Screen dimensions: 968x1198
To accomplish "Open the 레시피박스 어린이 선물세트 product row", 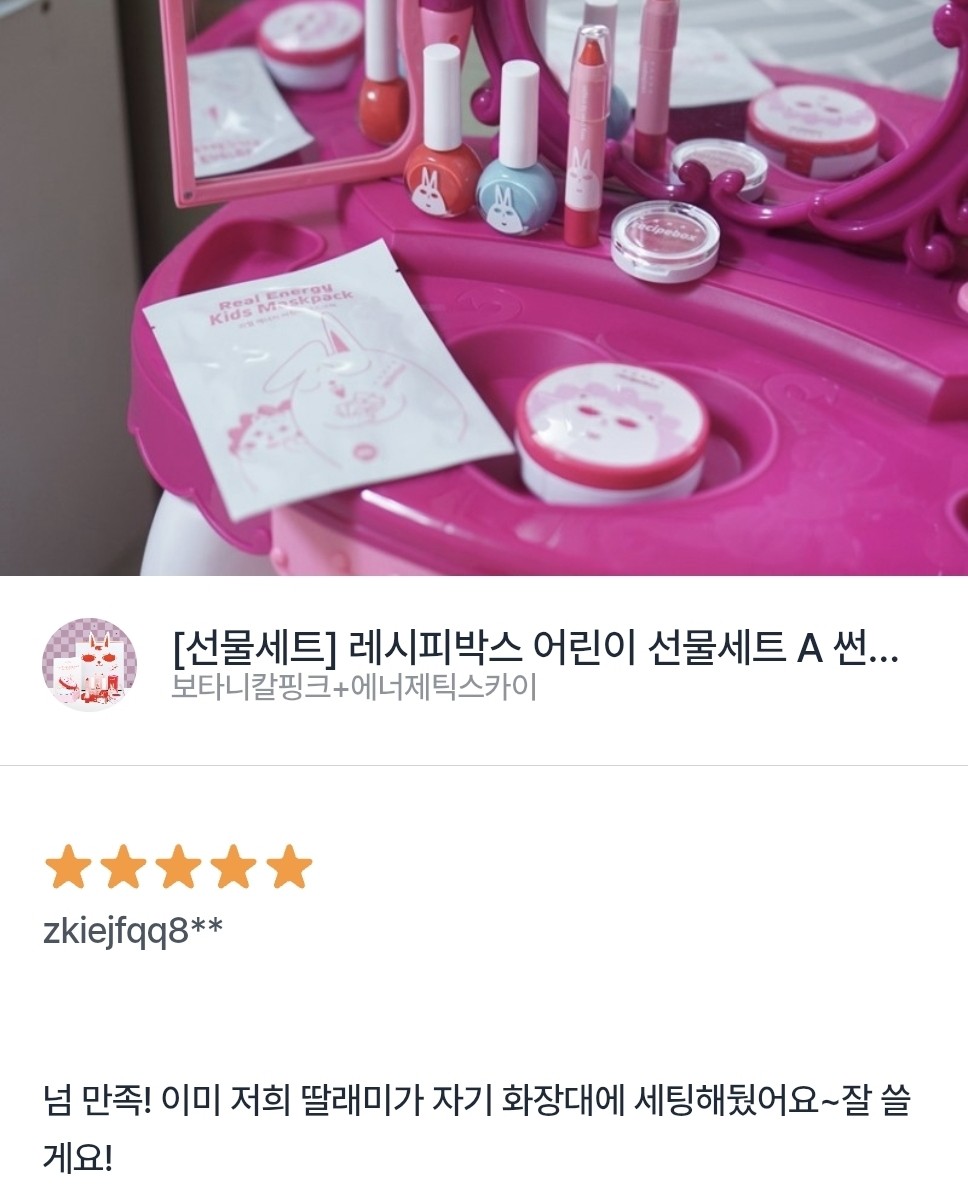I will (x=484, y=665).
